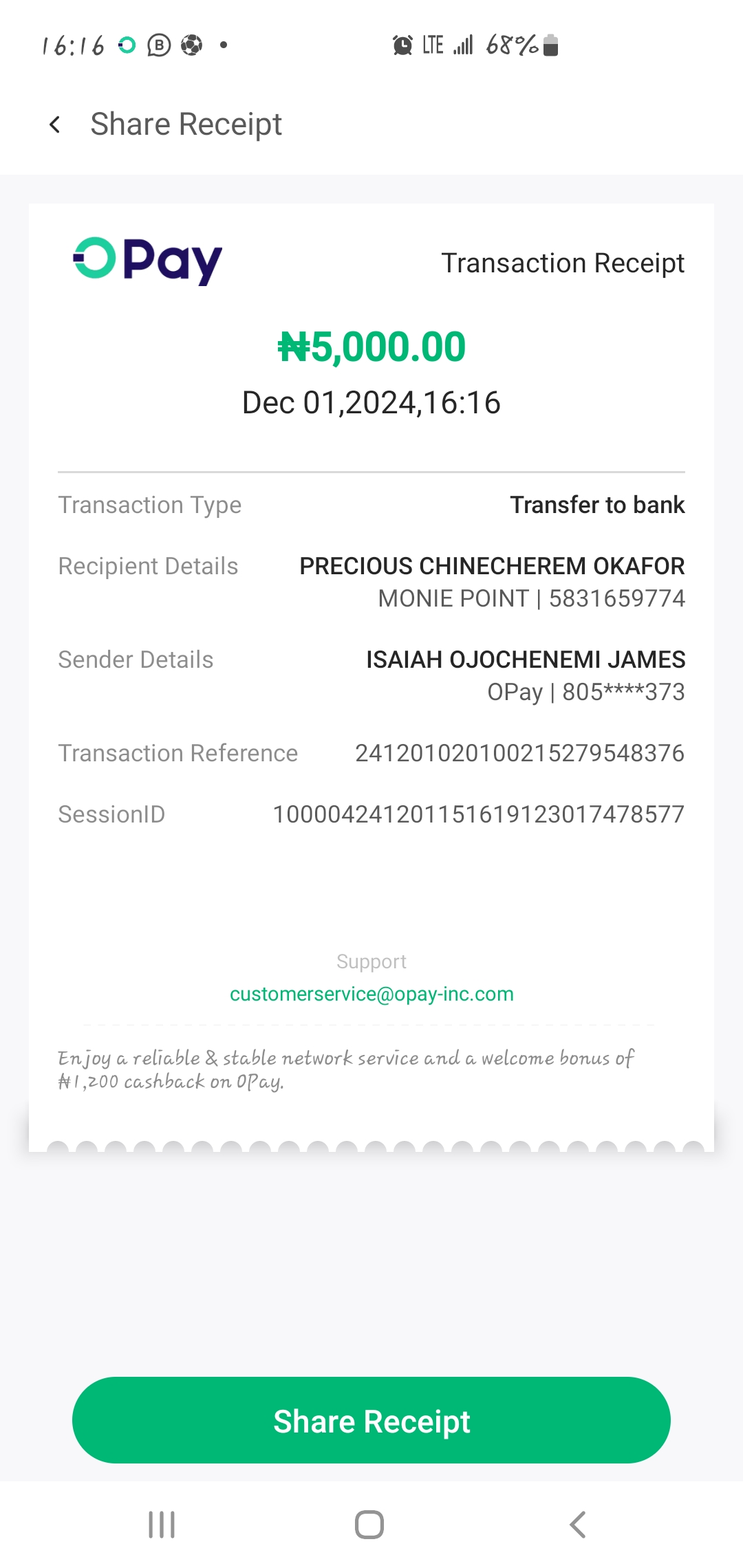Go back from Share Receipt screen
743x1568 pixels.
click(x=55, y=124)
